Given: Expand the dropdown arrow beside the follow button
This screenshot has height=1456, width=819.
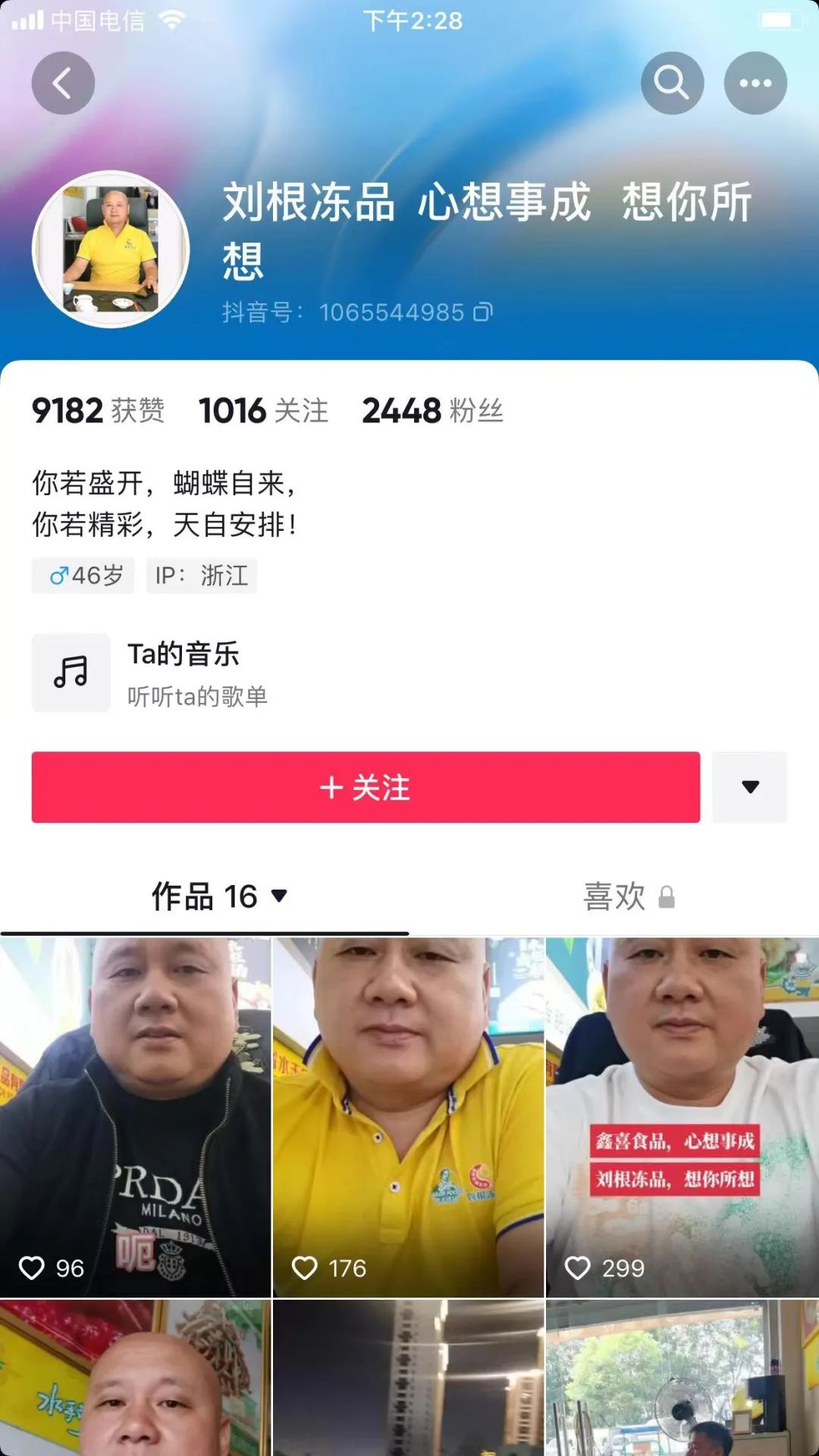Looking at the screenshot, I should point(749,787).
